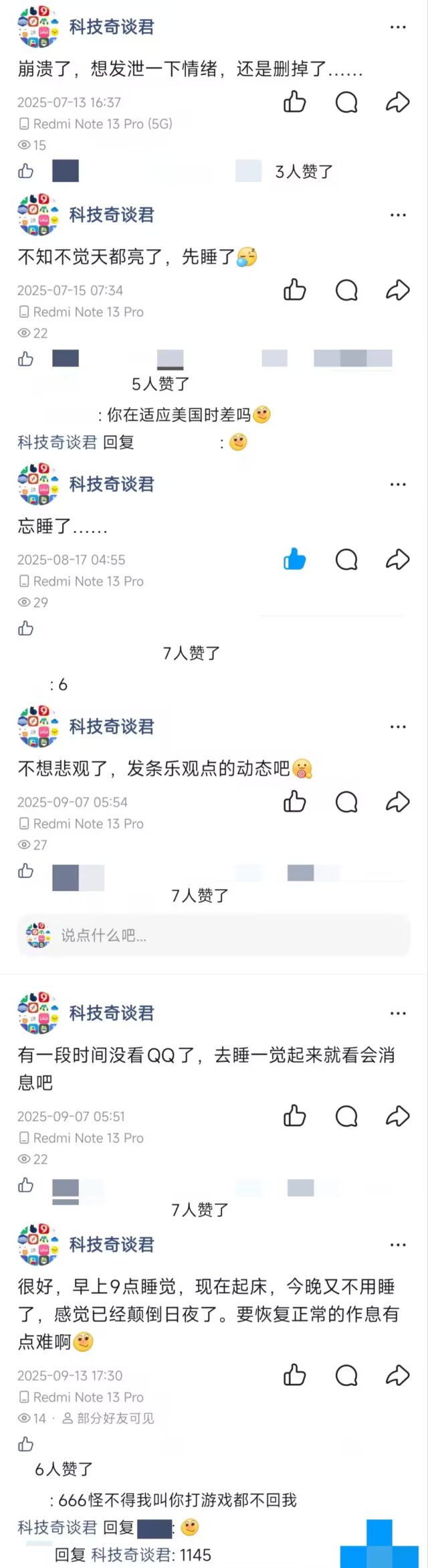Viewport: 428px width, 1568px height.
Task: Open the comment "666怪不得我叫你打游戏都不回我"
Action: click(177, 1500)
